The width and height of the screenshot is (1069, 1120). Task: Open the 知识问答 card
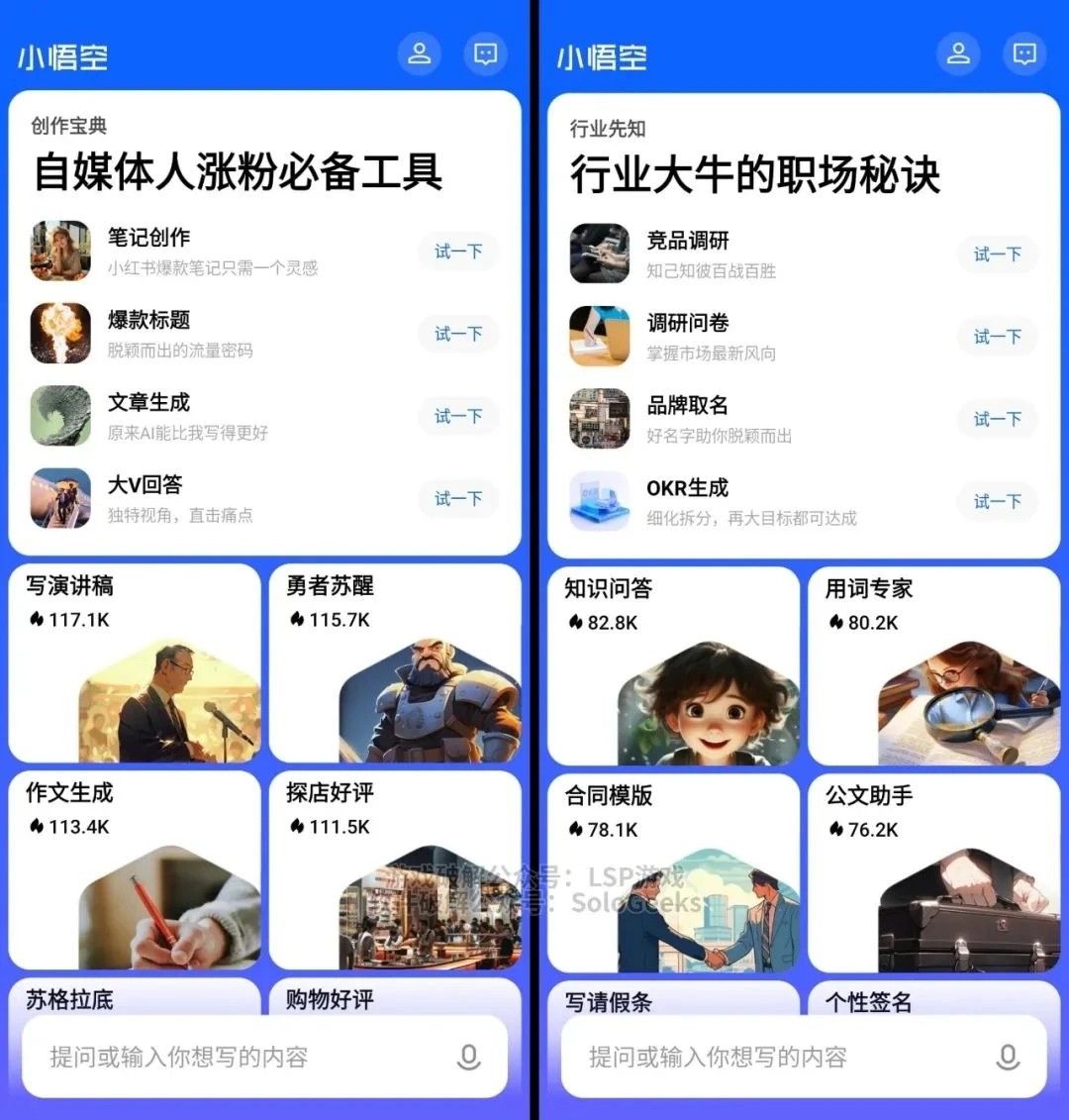tap(673, 665)
